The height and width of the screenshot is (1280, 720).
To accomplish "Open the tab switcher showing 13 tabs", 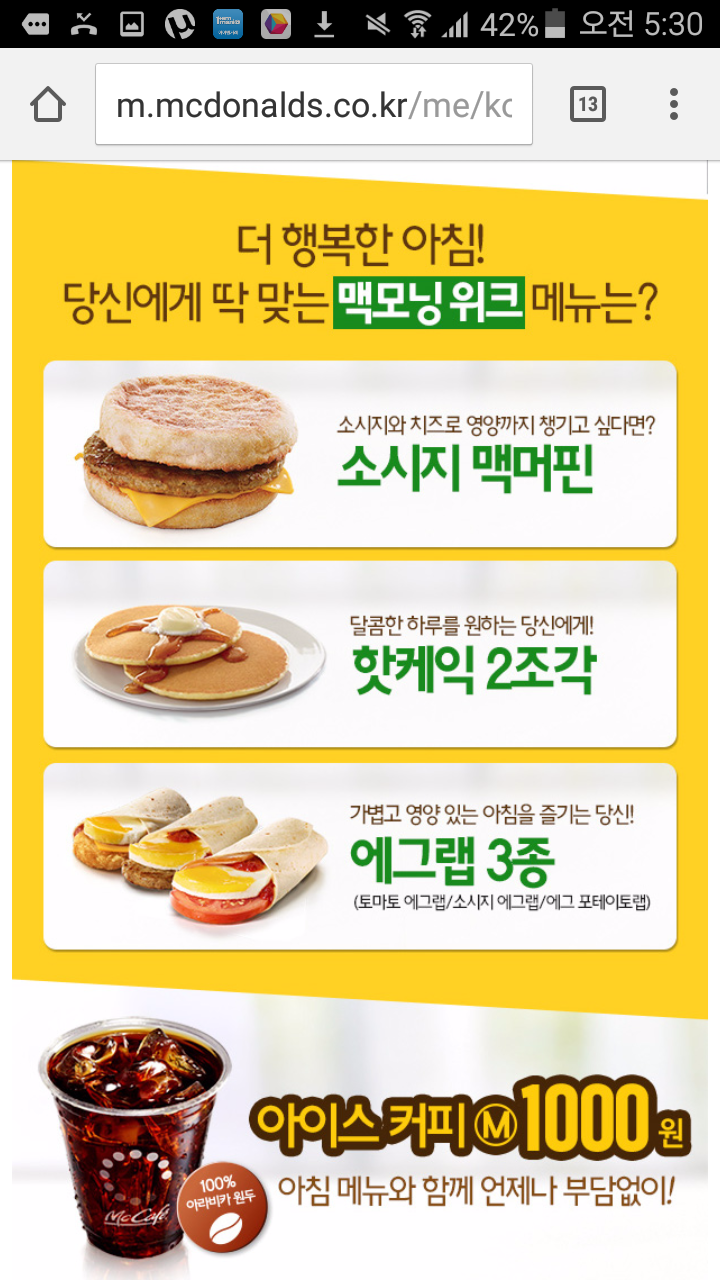I will 588,104.
